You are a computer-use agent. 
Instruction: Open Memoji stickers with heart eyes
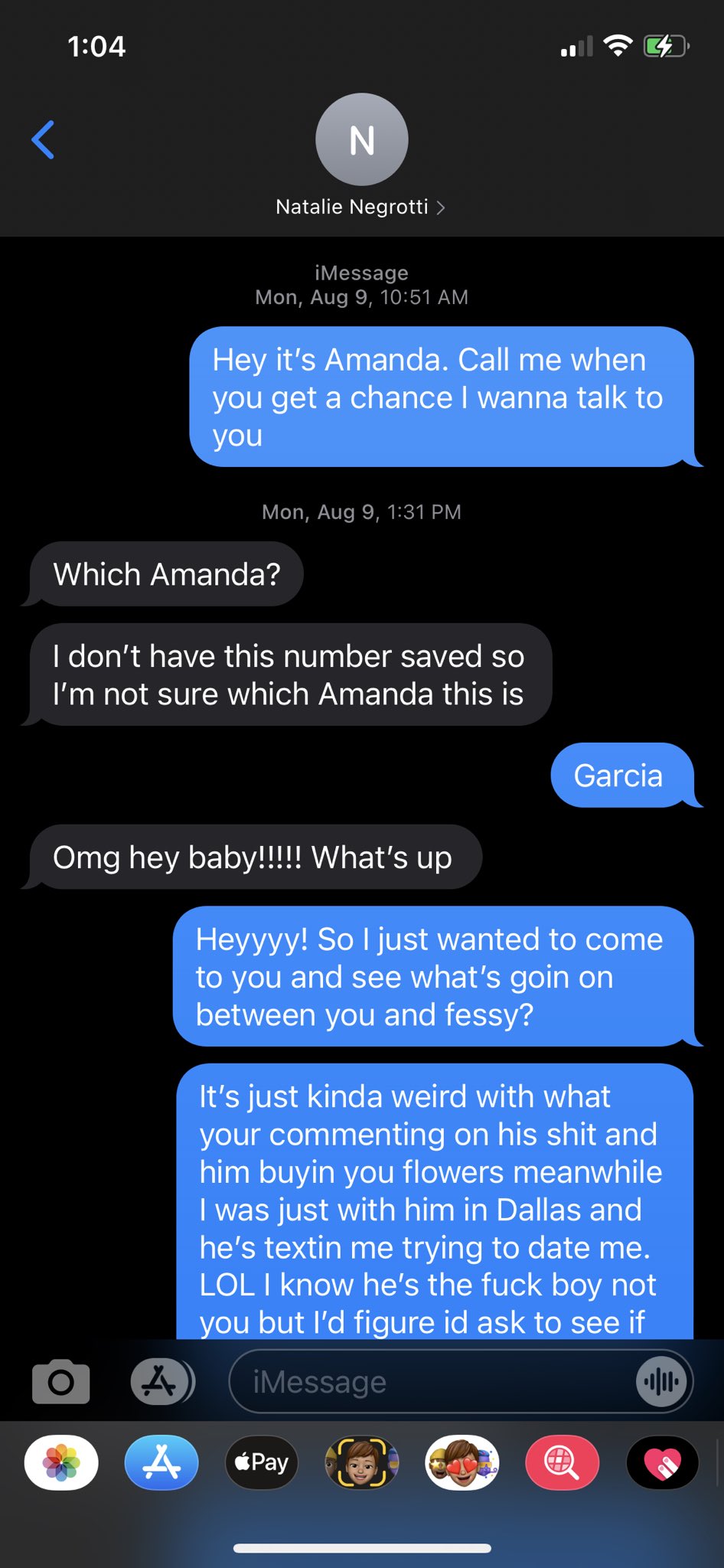pos(462,1462)
